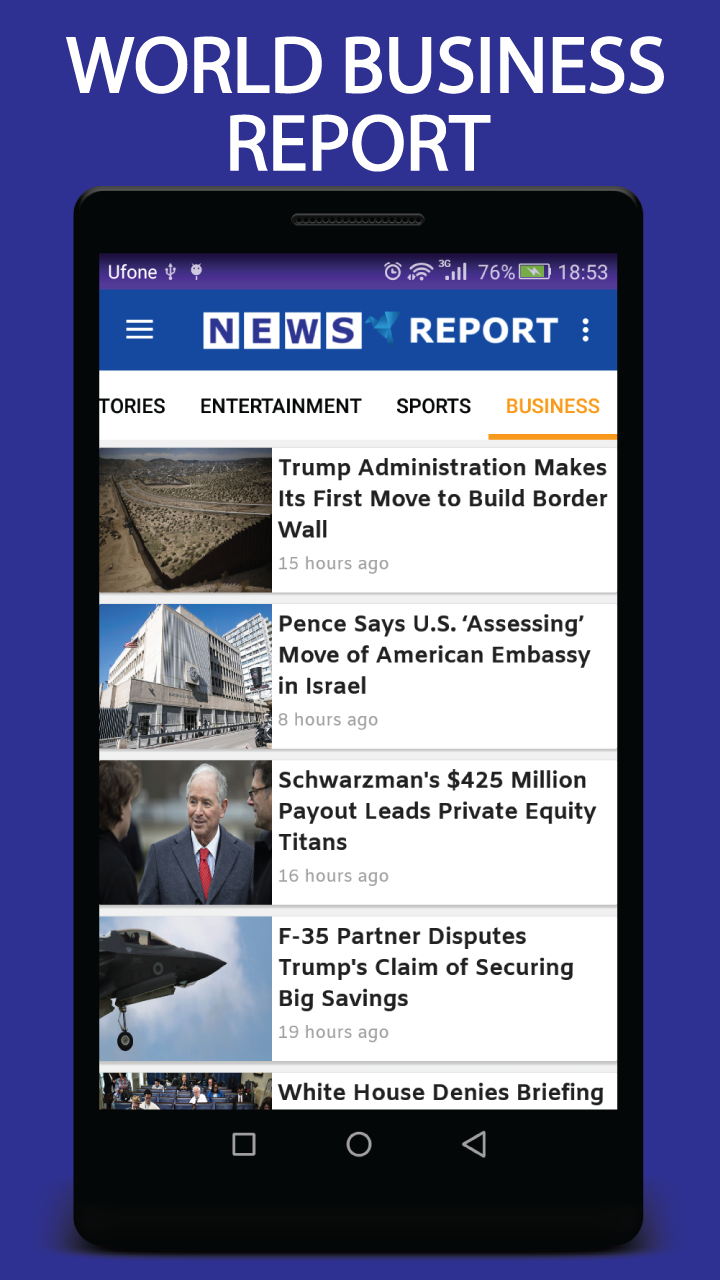Tap the back navigation button
720x1280 pixels.
pos(473,1145)
